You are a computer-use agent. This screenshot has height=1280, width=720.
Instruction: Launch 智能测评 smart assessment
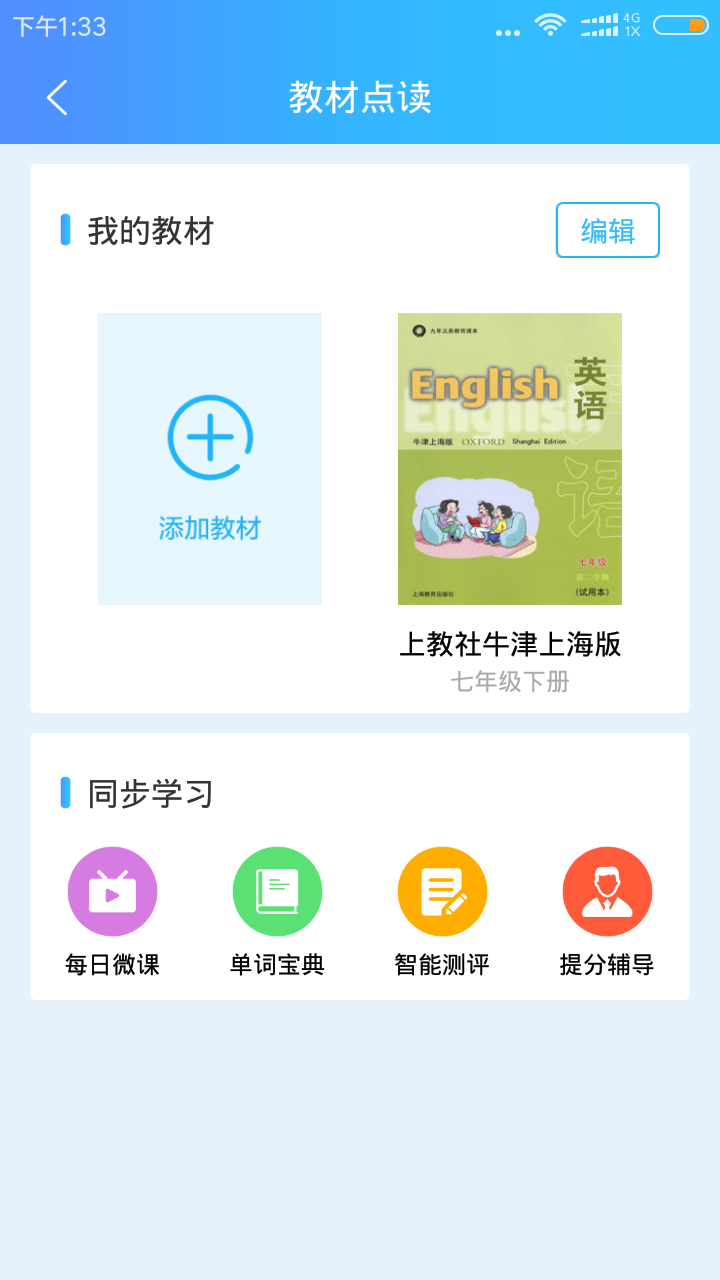(442, 892)
